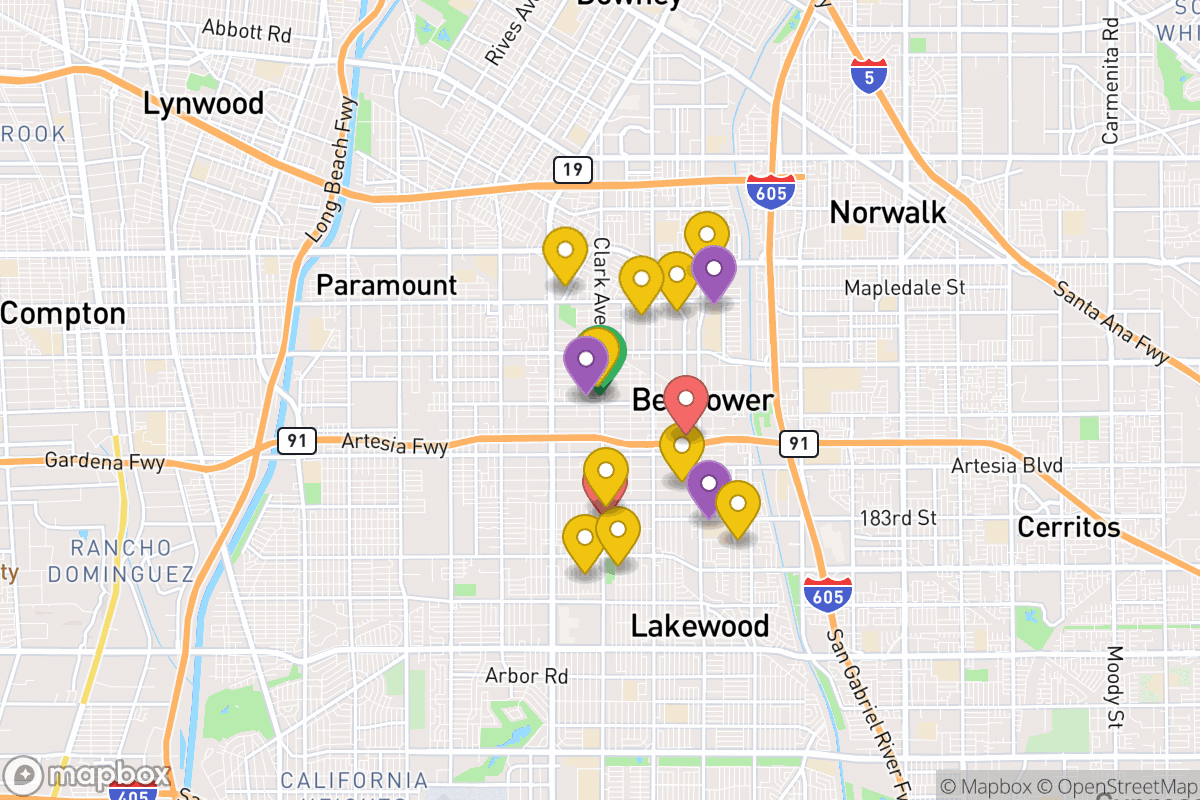Tap the purple pin nearest the 605 freeway
Viewport: 1200px width, 800px height.
(x=714, y=270)
